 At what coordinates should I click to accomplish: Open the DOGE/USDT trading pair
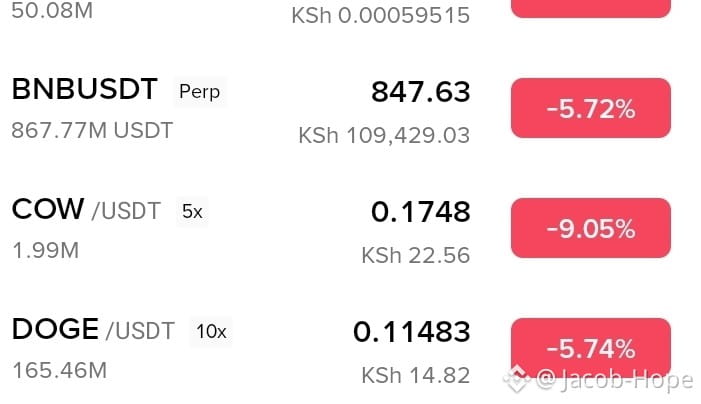[56, 329]
